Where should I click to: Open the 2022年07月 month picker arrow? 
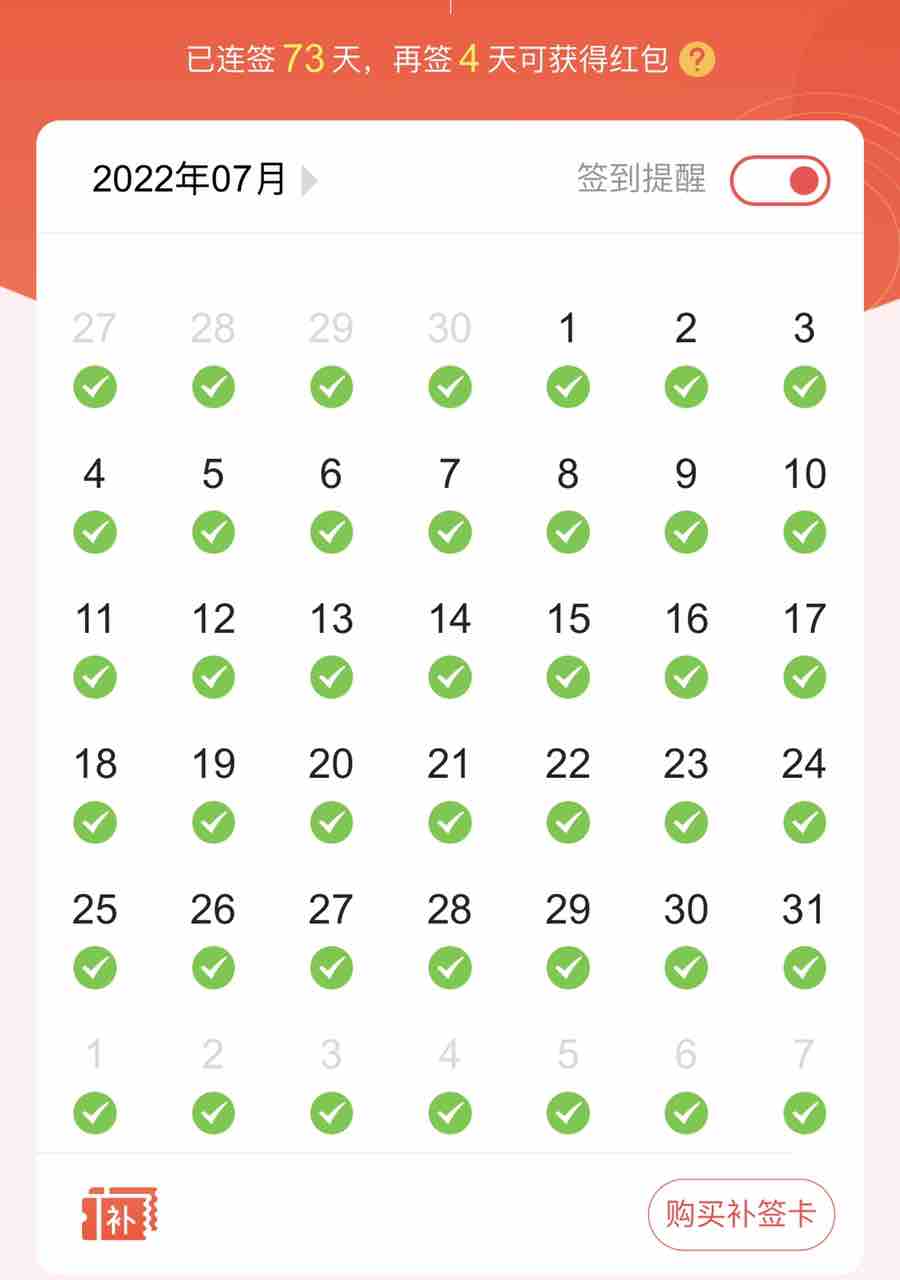[x=309, y=181]
